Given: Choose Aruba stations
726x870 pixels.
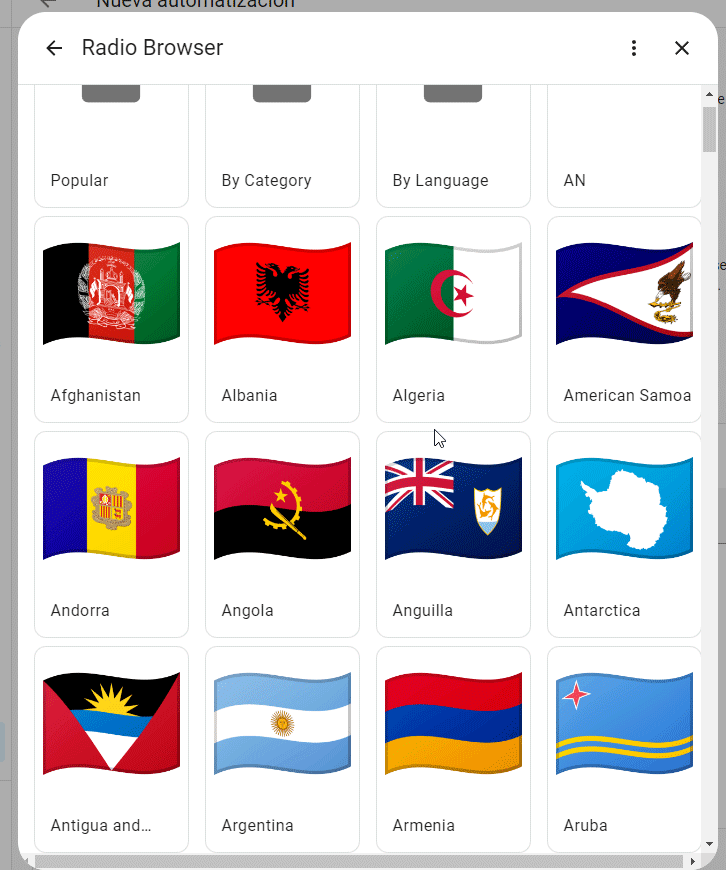Looking at the screenshot, I should [x=624, y=748].
